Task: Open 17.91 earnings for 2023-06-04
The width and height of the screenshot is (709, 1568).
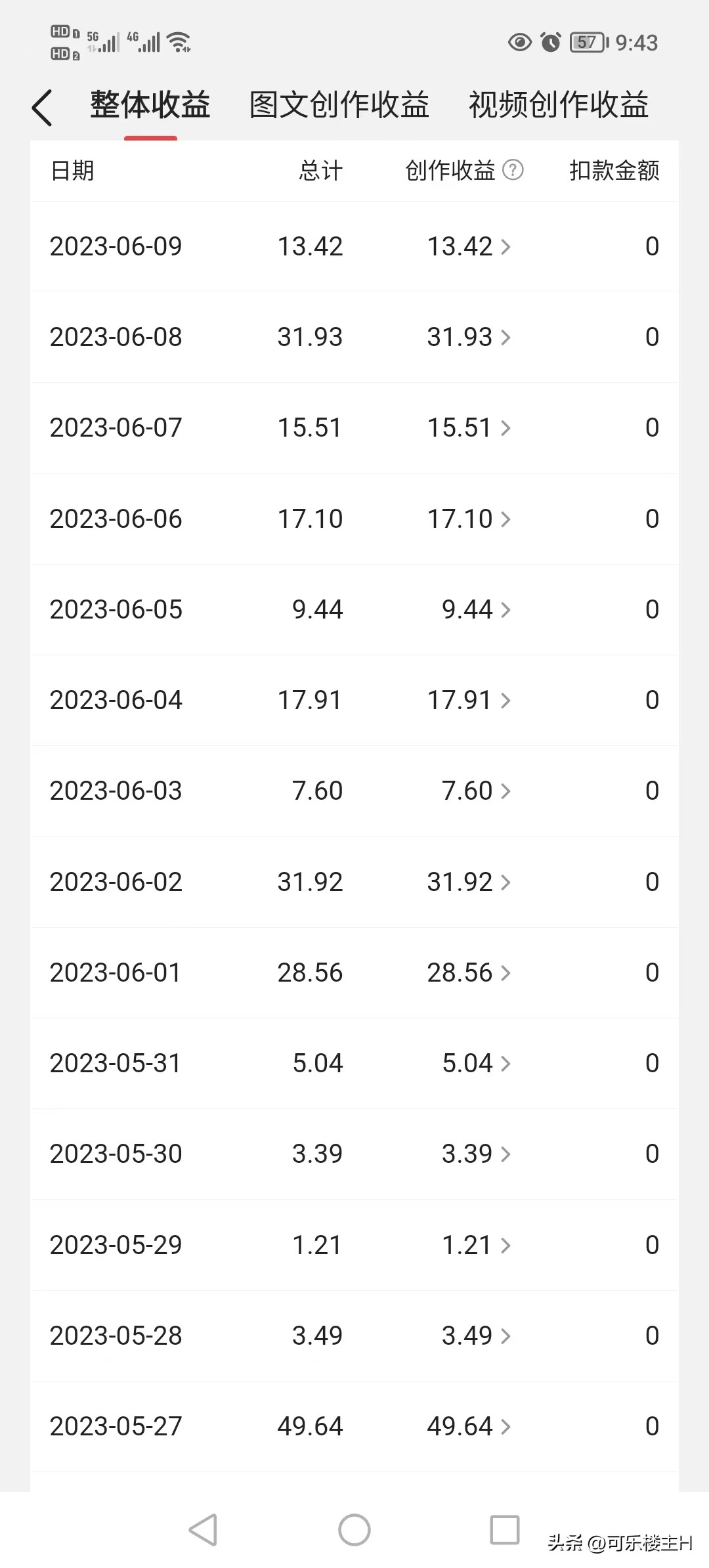Action: pos(469,701)
